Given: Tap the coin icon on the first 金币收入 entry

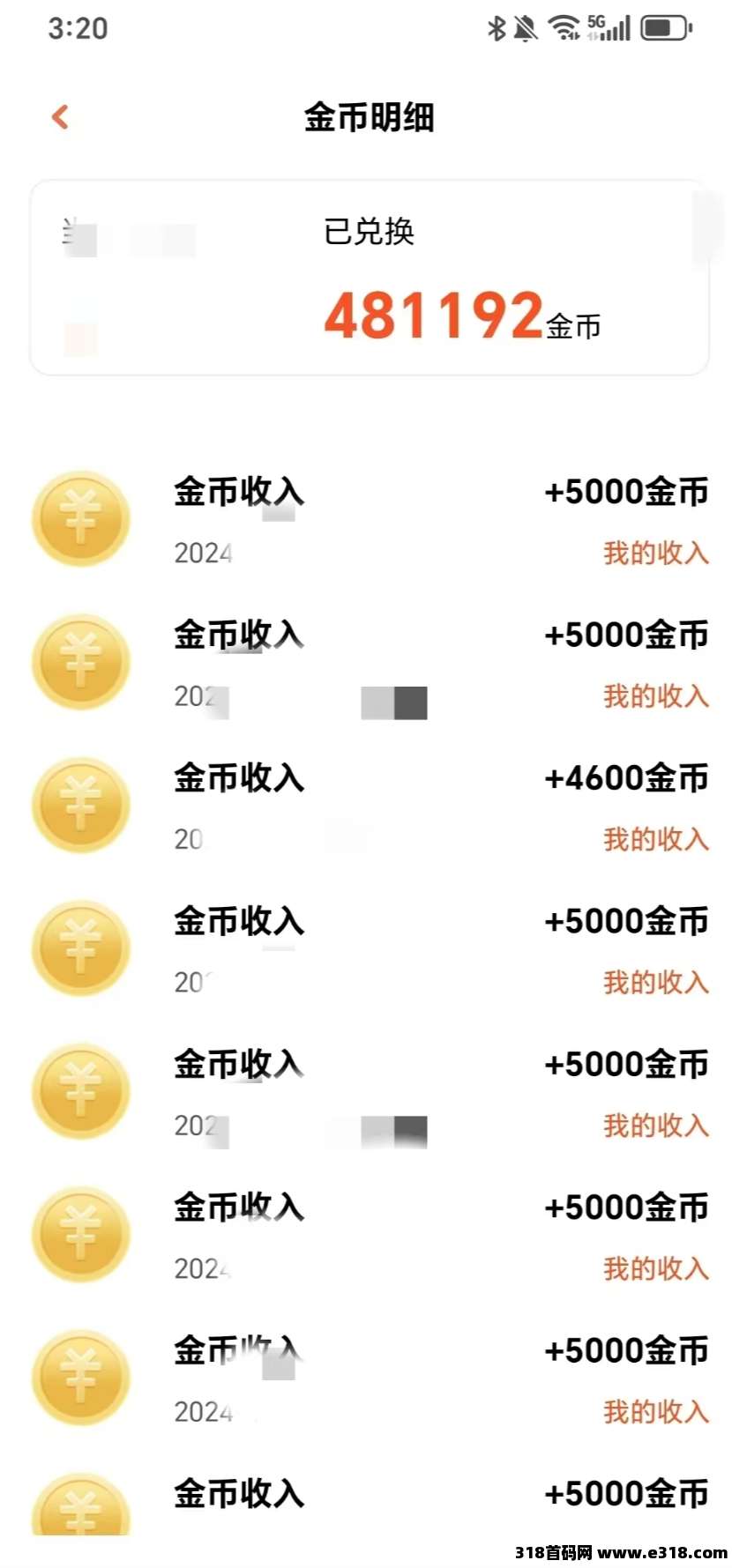Looking at the screenshot, I should click(x=80, y=518).
